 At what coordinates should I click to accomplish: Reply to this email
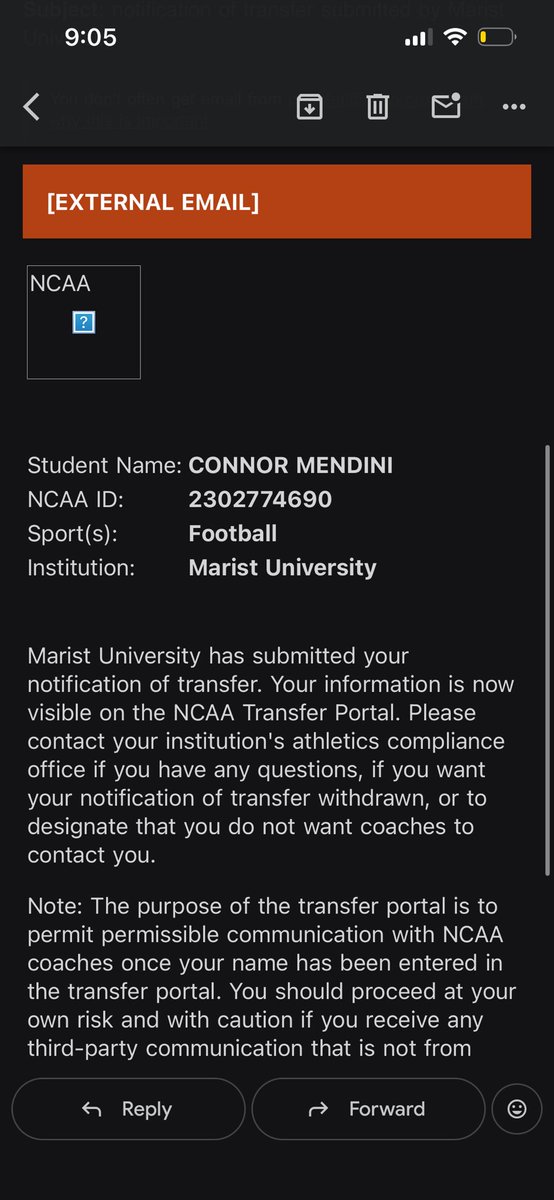click(128, 1109)
